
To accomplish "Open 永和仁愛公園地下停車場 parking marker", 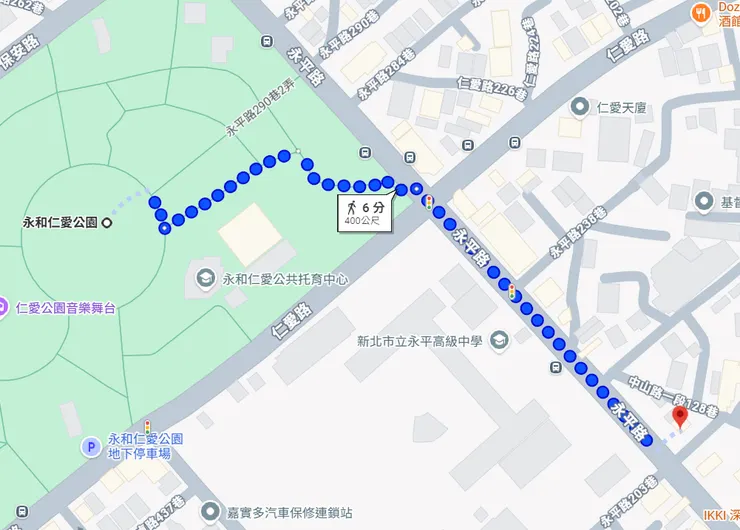I will point(92,446).
